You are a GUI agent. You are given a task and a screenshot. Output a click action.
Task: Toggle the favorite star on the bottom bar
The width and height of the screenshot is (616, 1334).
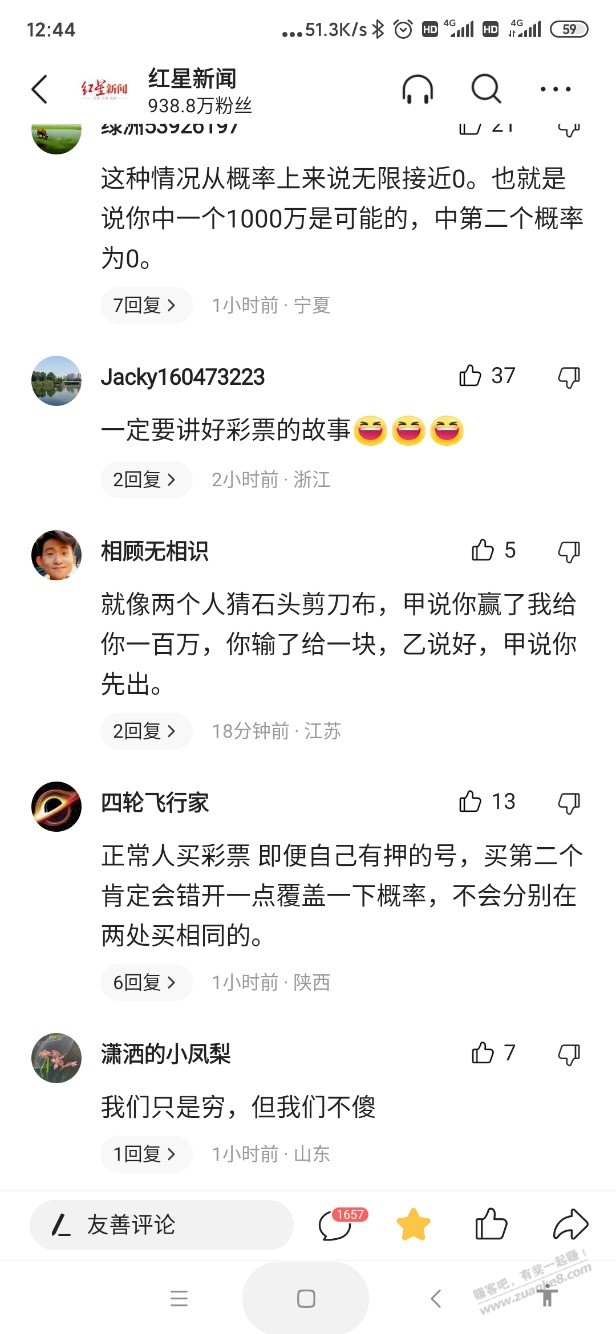pyautogui.click(x=413, y=1225)
